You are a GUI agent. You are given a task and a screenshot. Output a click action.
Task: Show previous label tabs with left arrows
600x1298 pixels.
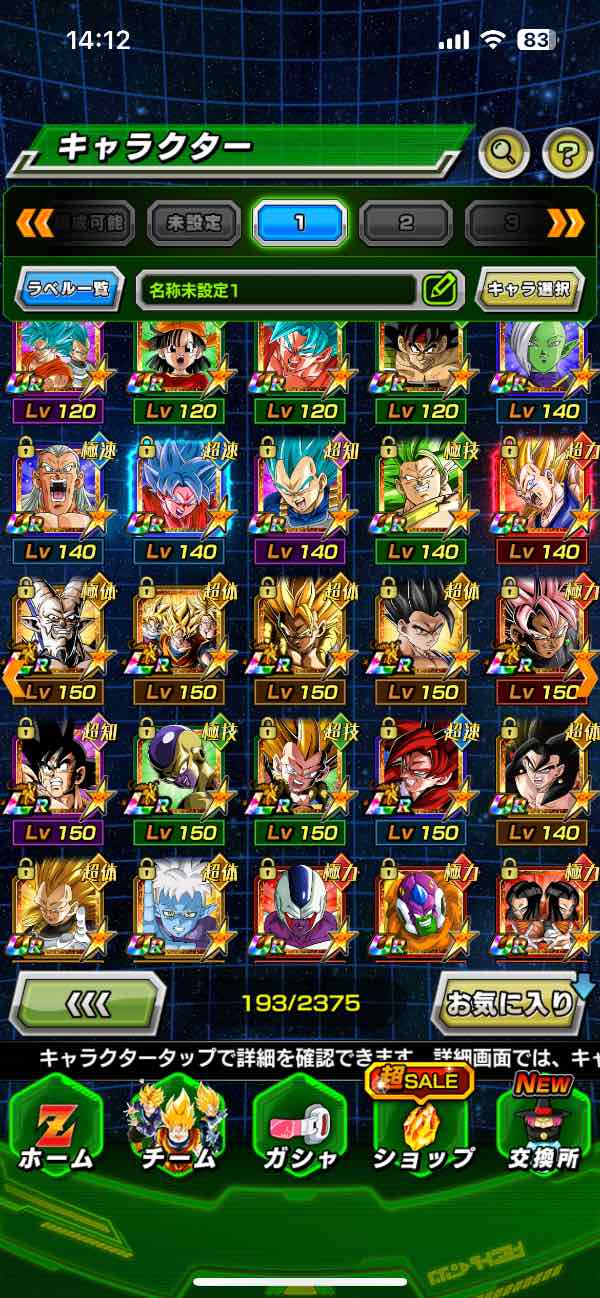click(35, 222)
